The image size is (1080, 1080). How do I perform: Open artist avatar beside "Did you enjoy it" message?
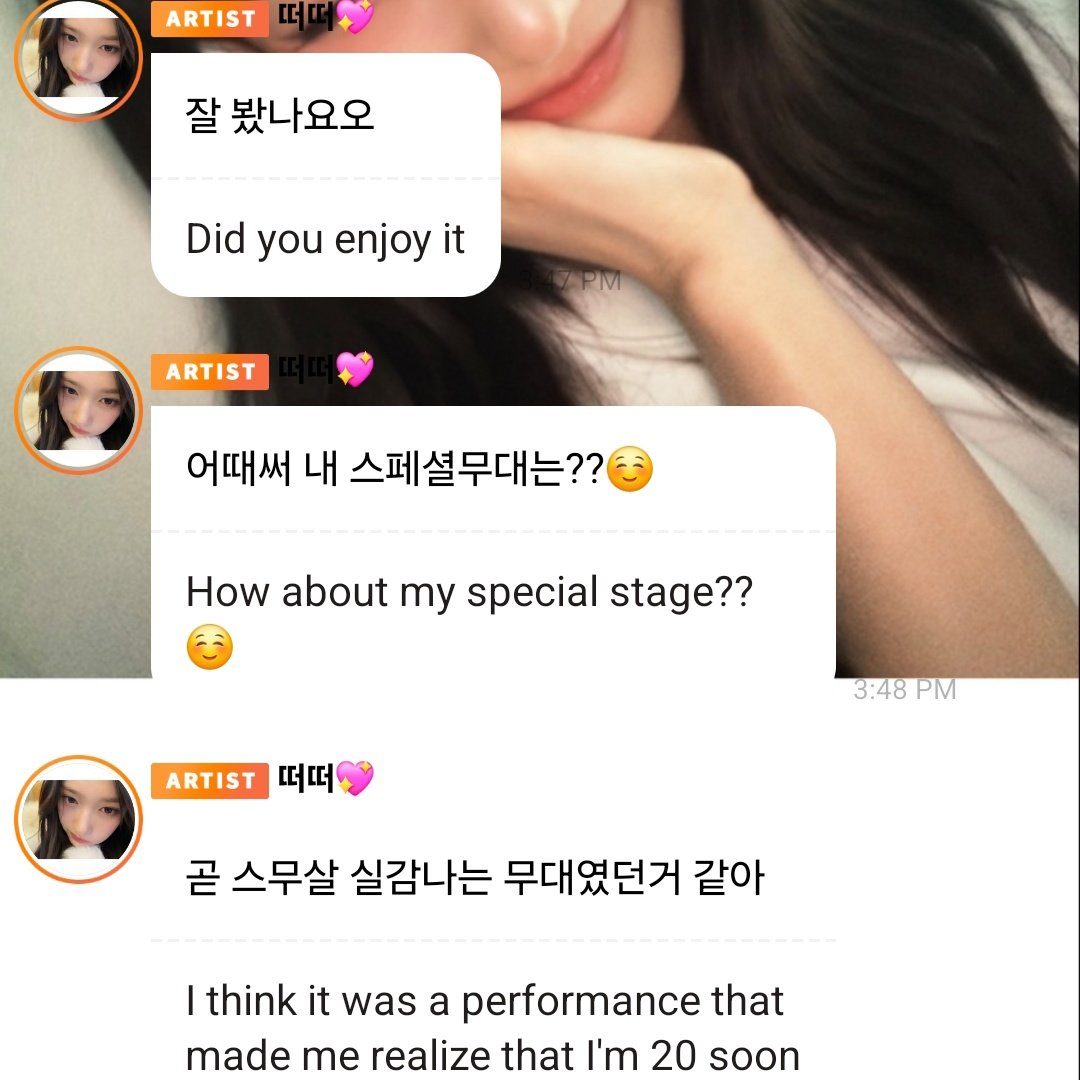coord(78,58)
